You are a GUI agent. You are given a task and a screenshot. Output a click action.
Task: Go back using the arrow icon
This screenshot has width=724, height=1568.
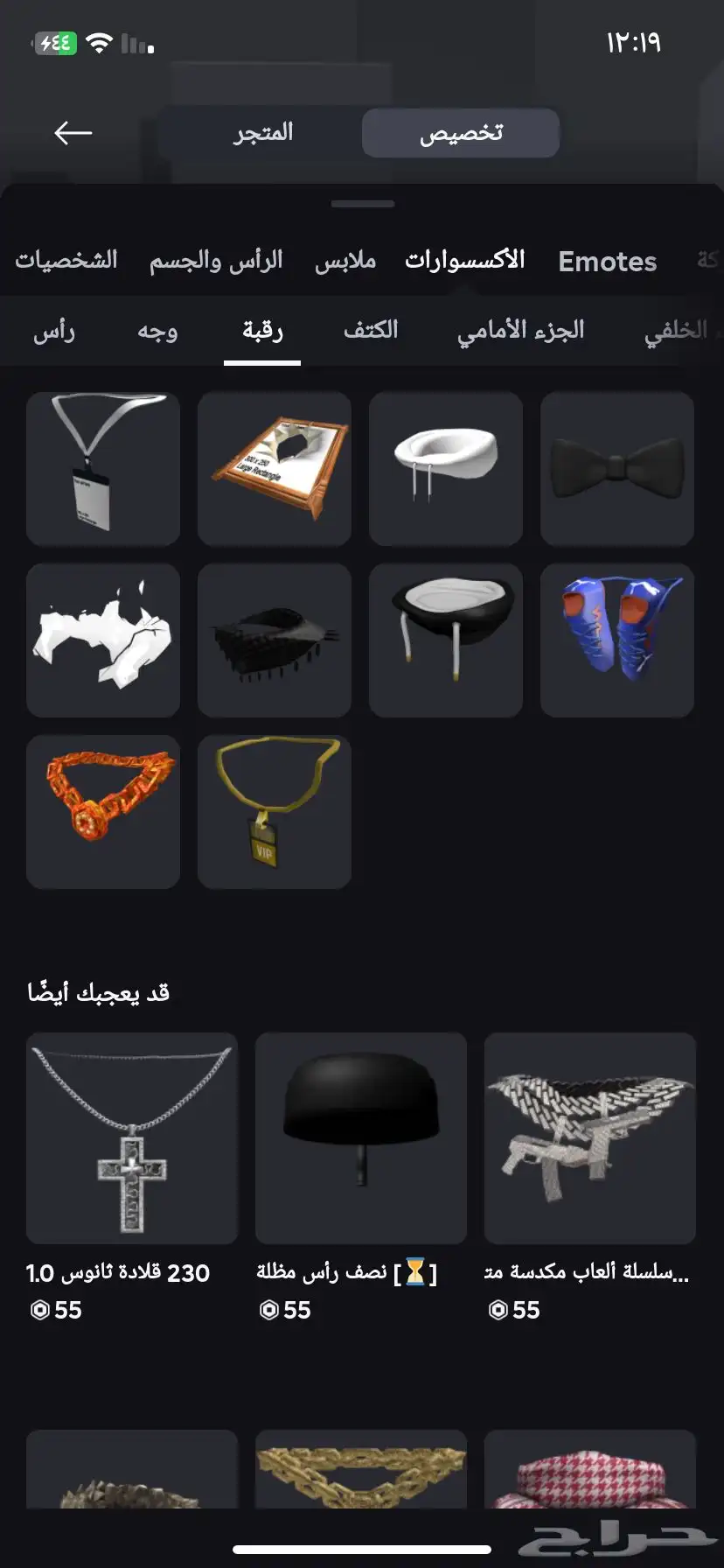point(73,133)
